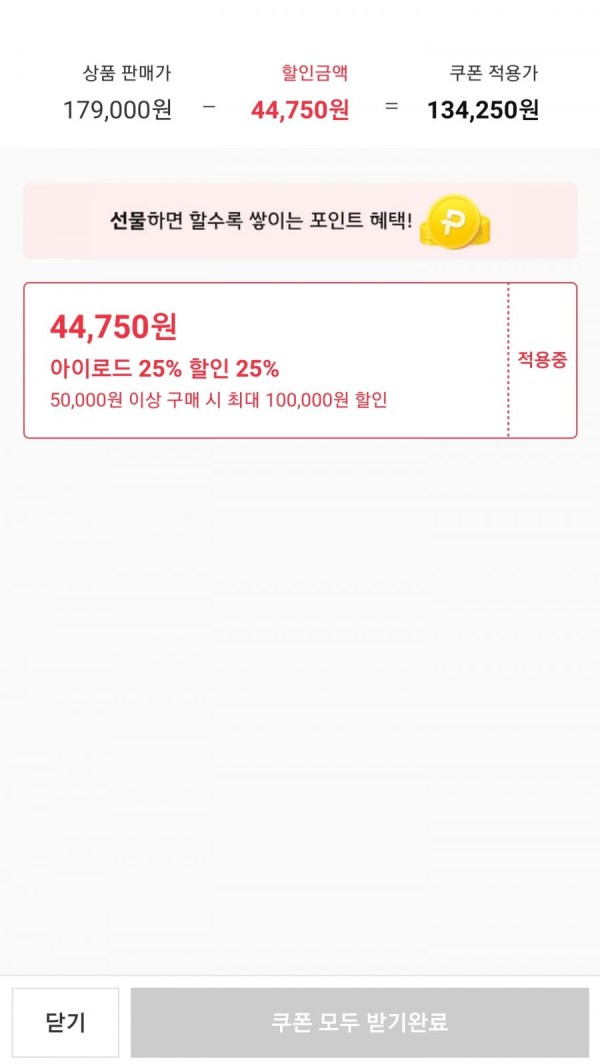Tap the 쿠폰 모두 받기완료 button
The image size is (600, 1064).
point(360,1022)
